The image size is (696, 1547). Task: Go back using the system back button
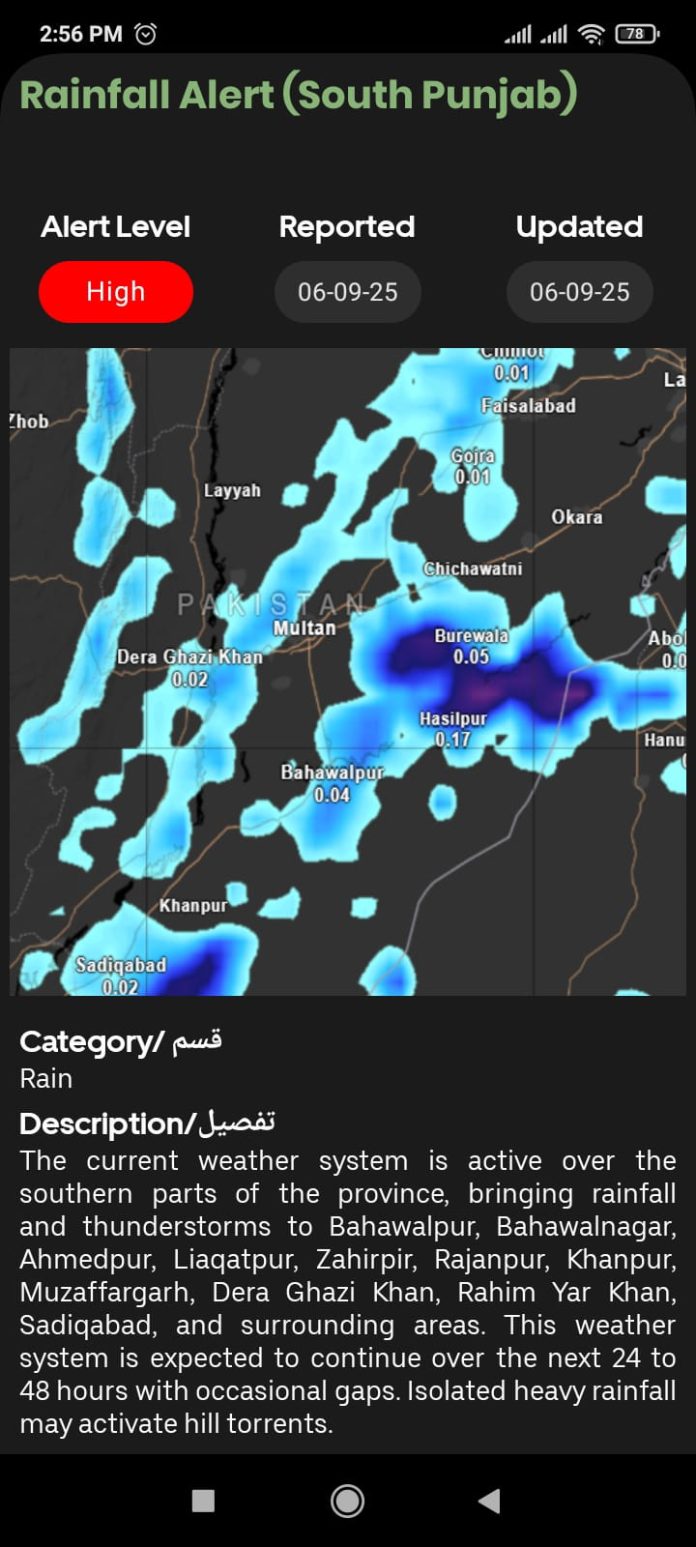point(489,1500)
